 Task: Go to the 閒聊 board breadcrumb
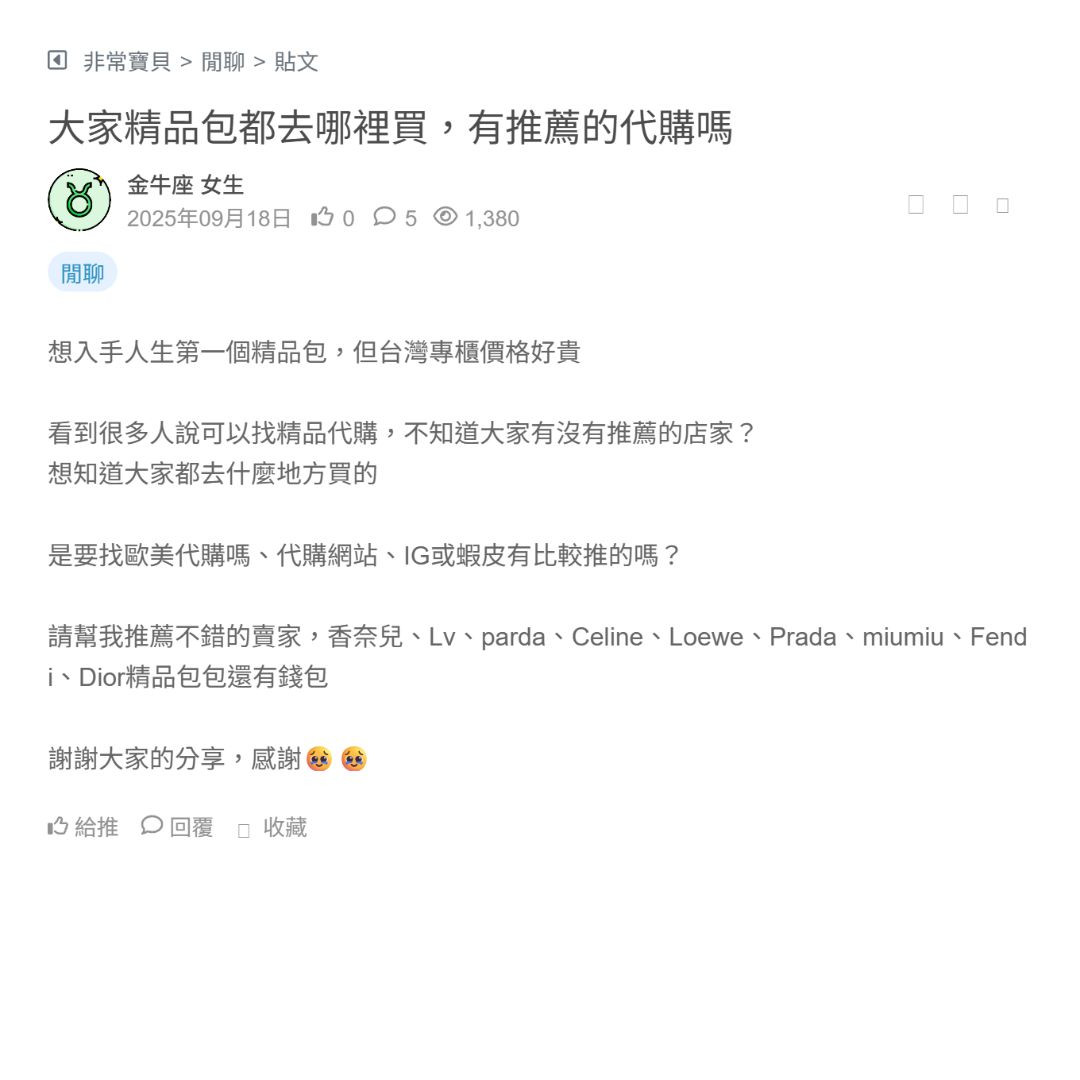point(223,62)
